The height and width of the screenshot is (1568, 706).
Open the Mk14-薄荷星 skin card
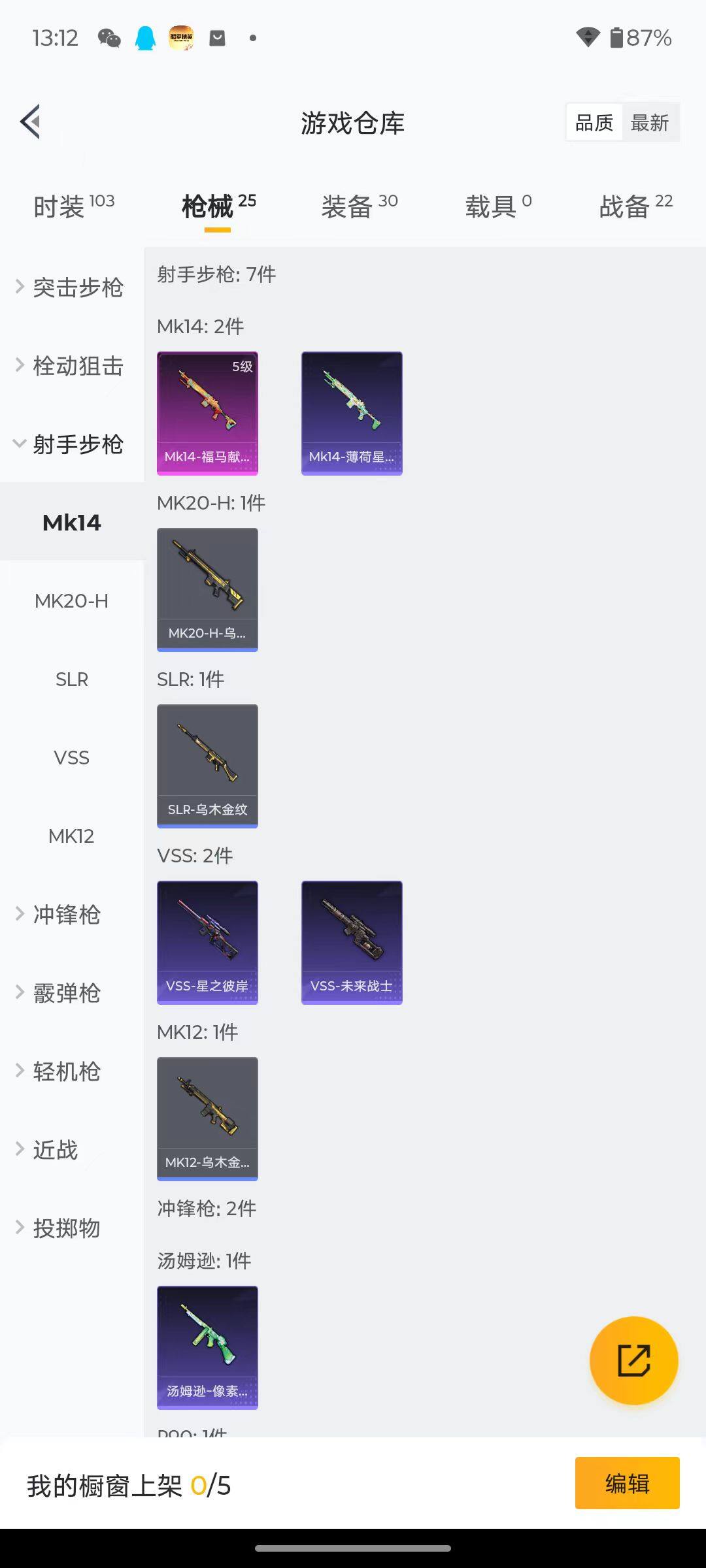pyautogui.click(x=352, y=413)
